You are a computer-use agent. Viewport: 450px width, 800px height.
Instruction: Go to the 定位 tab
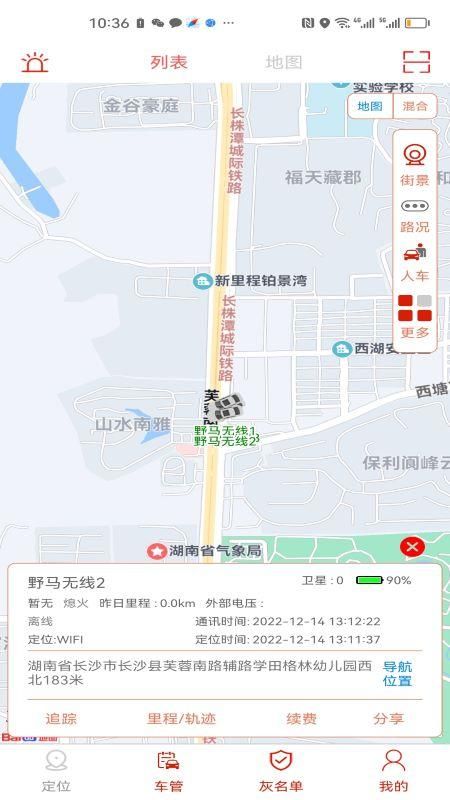(56, 771)
